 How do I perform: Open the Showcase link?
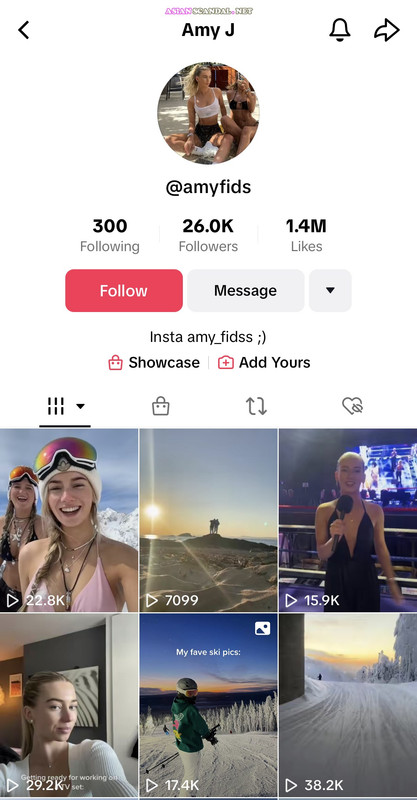(154, 363)
